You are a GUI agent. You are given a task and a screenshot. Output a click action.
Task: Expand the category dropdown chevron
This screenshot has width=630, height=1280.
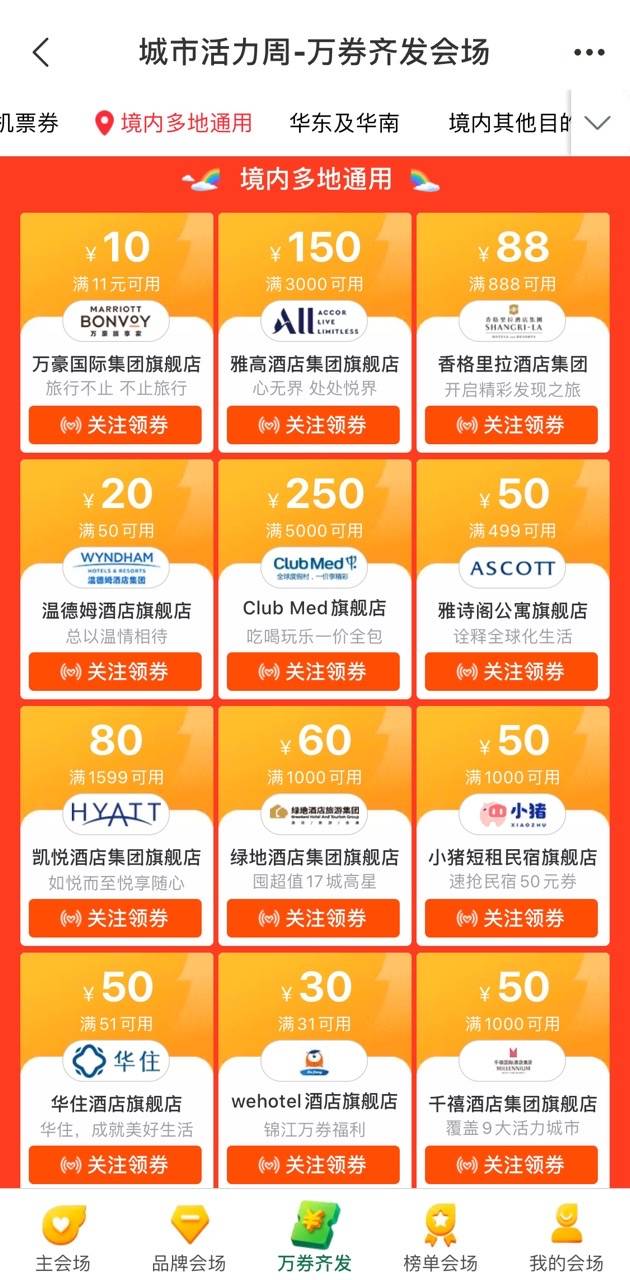(x=597, y=123)
